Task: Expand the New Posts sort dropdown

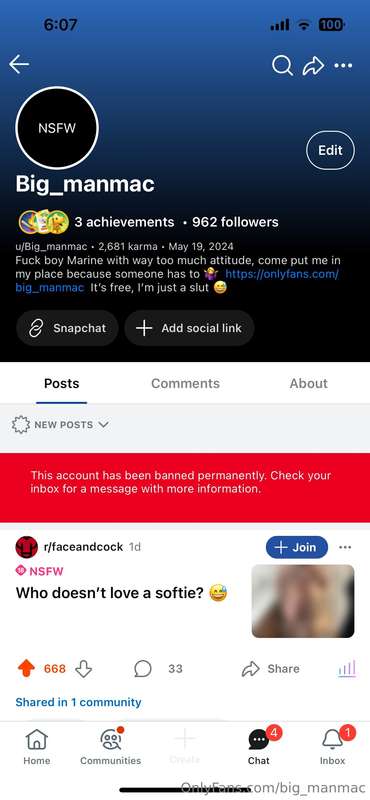Action: 61,424
